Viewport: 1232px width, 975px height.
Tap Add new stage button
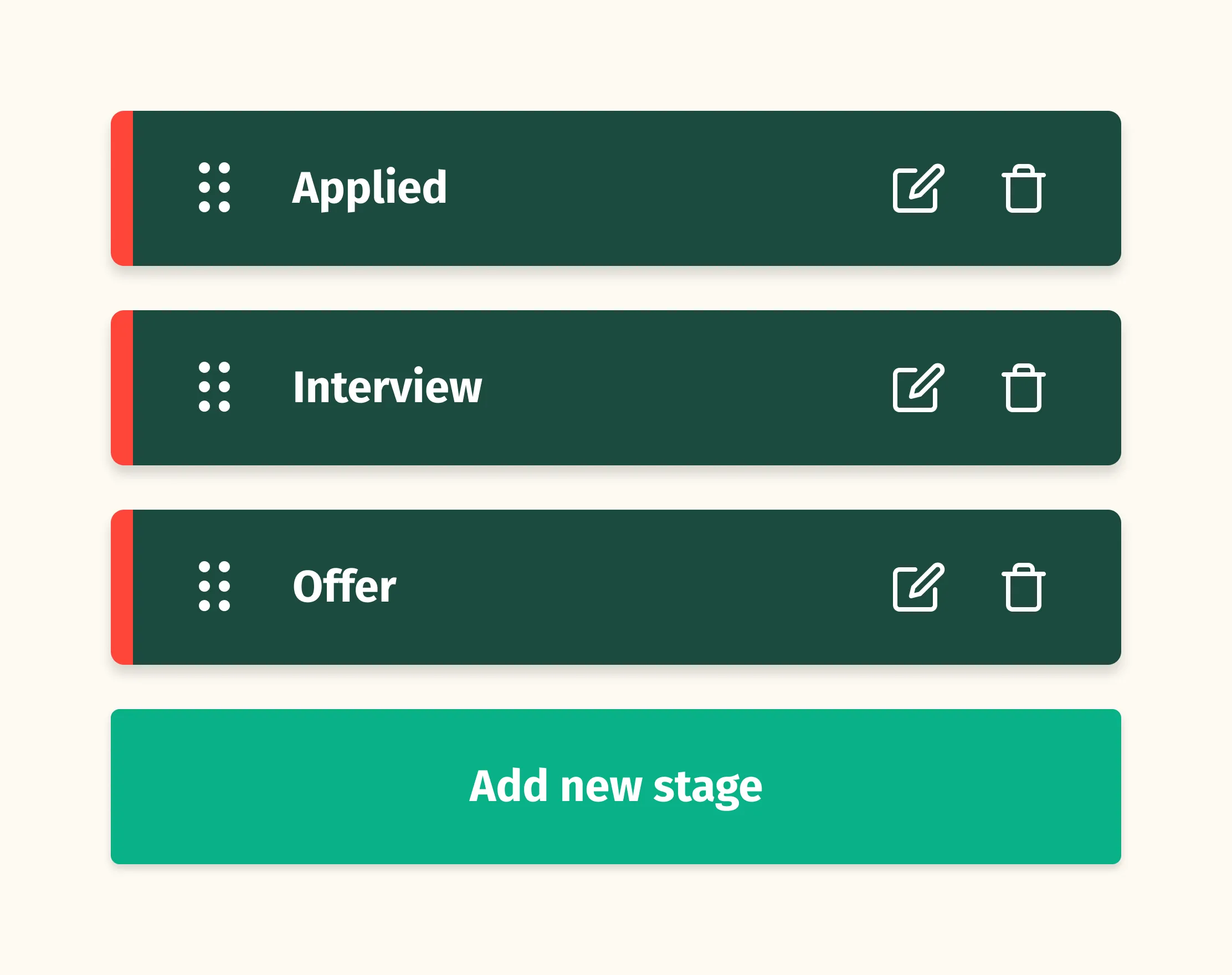click(x=616, y=787)
